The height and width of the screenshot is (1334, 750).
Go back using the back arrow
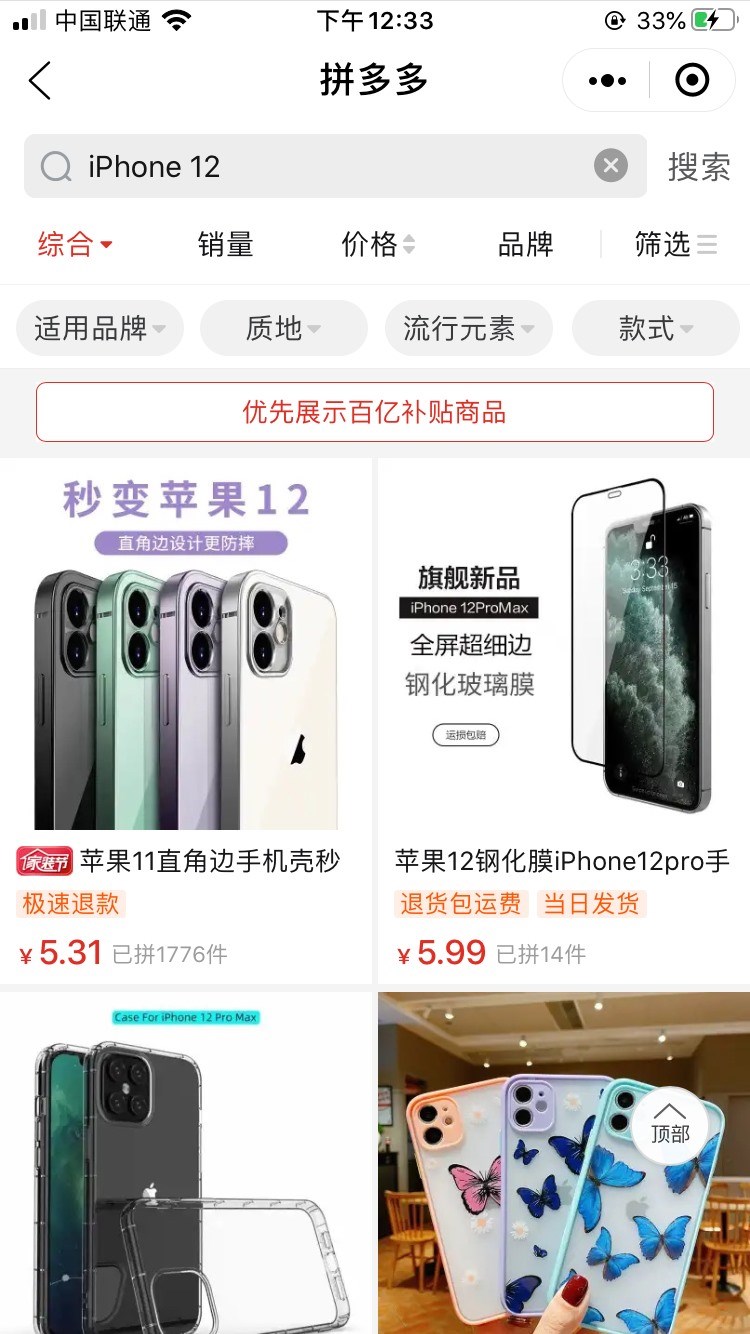click(x=40, y=81)
